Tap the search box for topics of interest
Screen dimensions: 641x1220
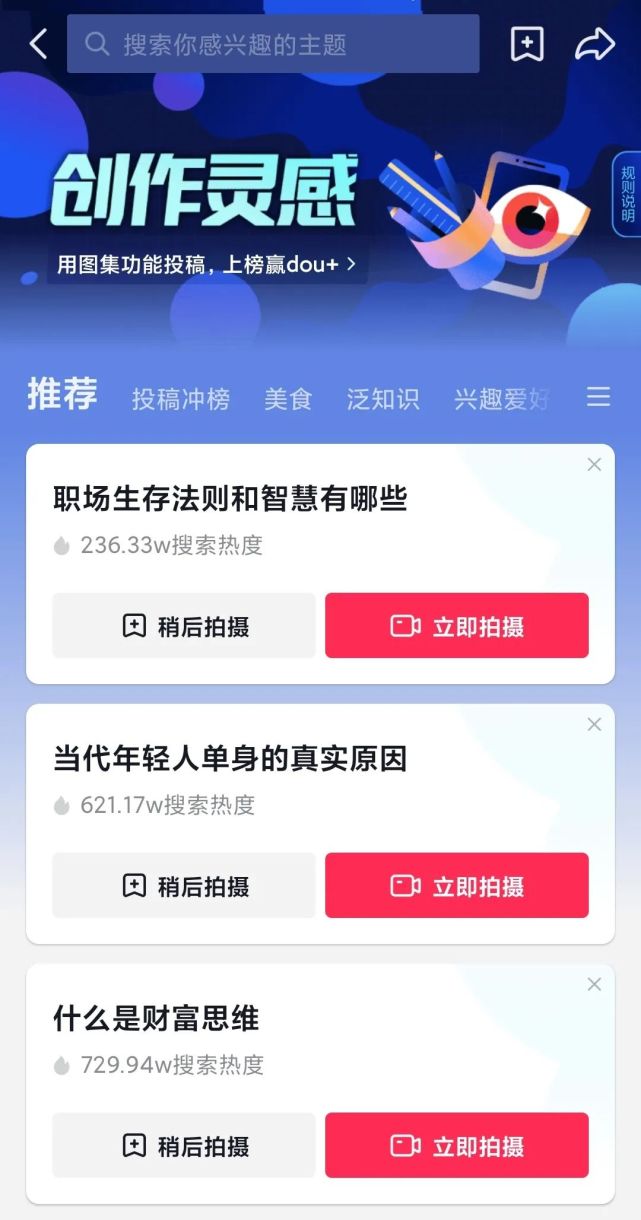273,44
